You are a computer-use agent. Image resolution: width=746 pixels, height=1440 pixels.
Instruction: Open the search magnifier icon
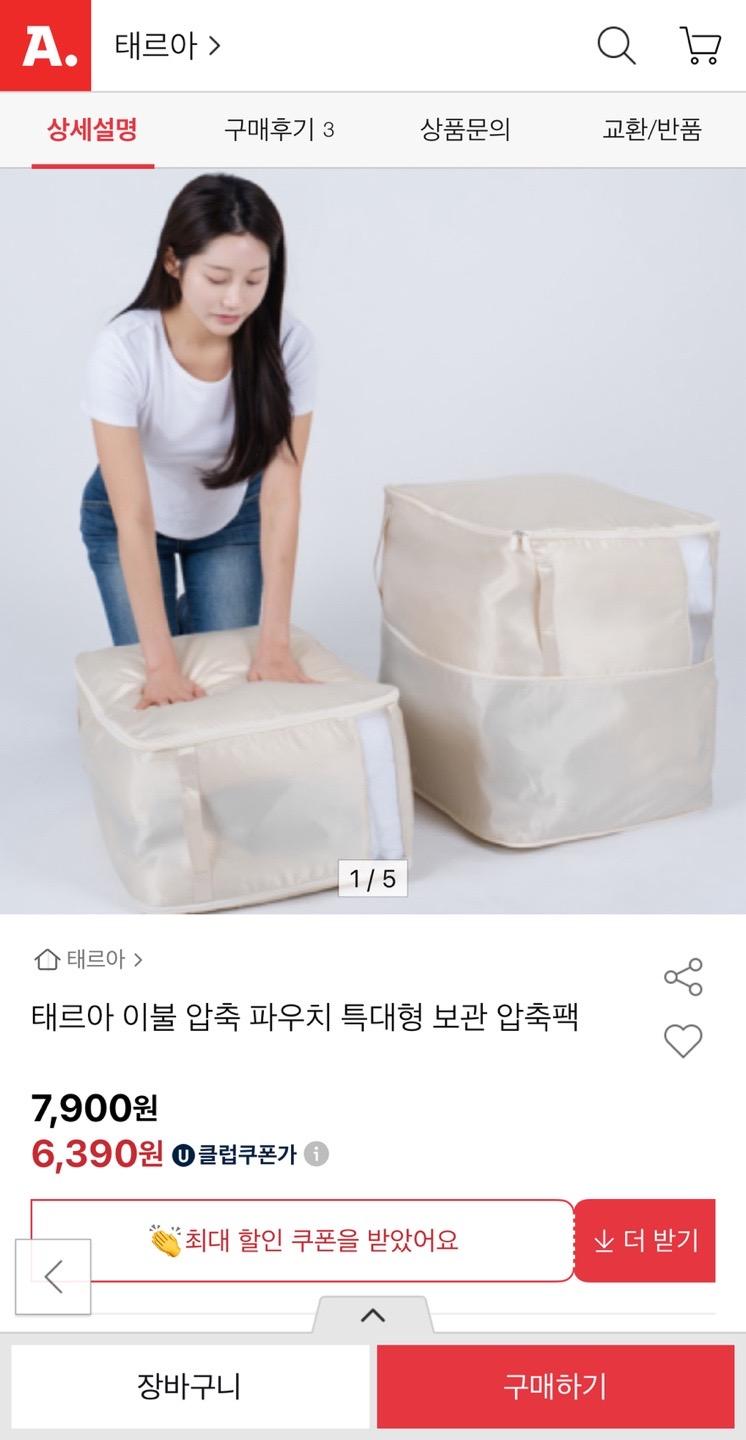616,46
